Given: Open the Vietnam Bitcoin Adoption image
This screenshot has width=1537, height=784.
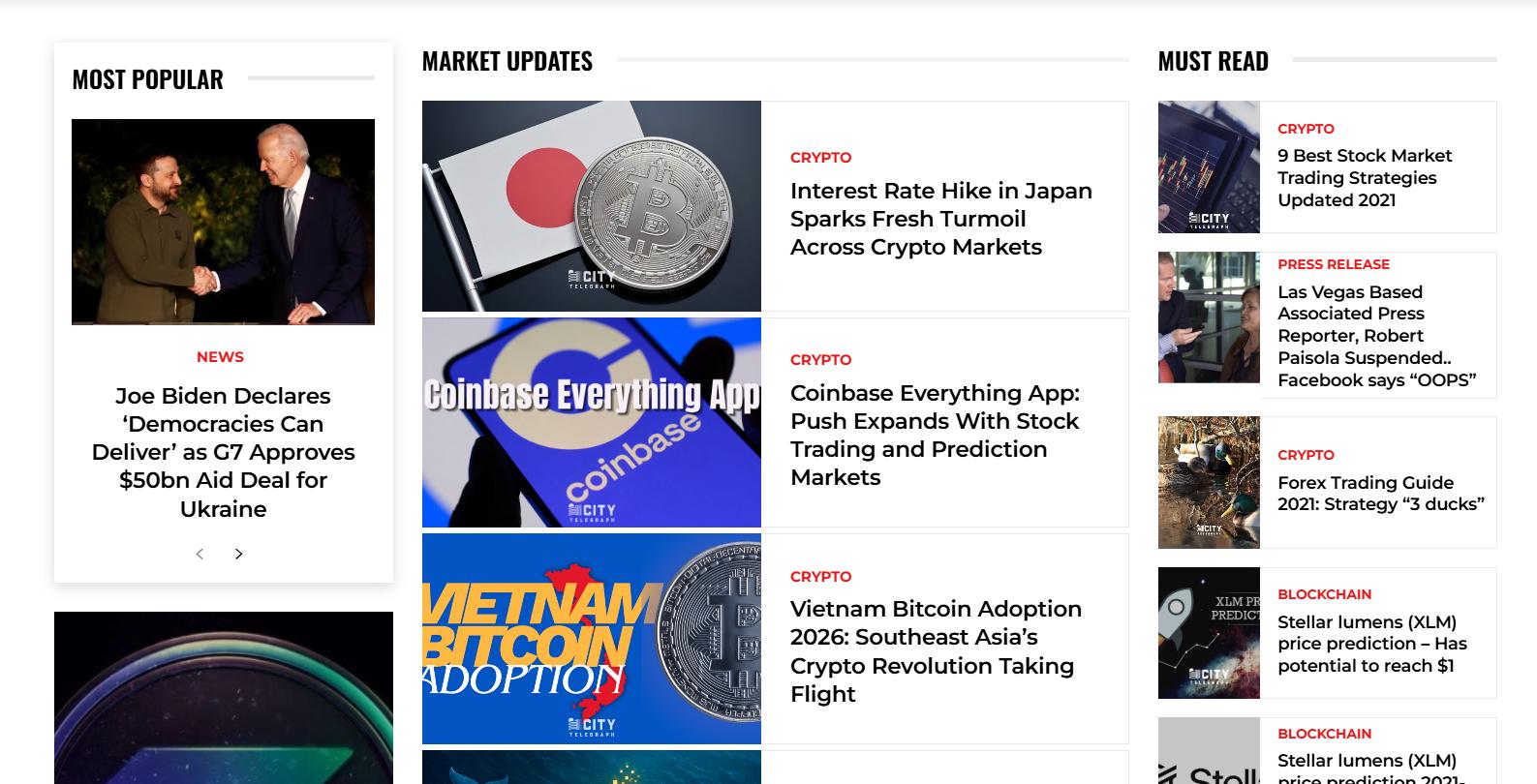Looking at the screenshot, I should click(x=591, y=639).
